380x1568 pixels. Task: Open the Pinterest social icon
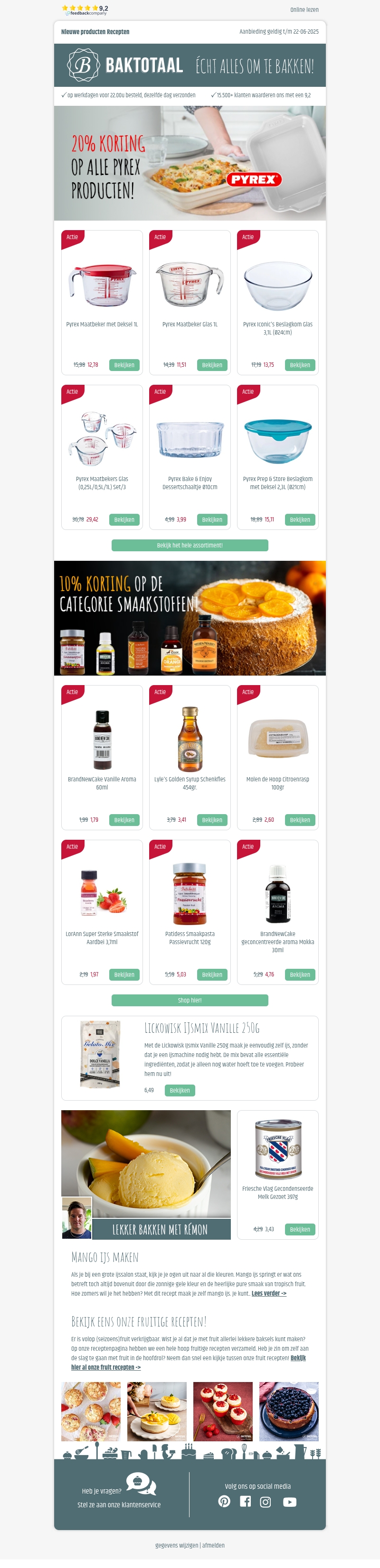click(x=224, y=1501)
